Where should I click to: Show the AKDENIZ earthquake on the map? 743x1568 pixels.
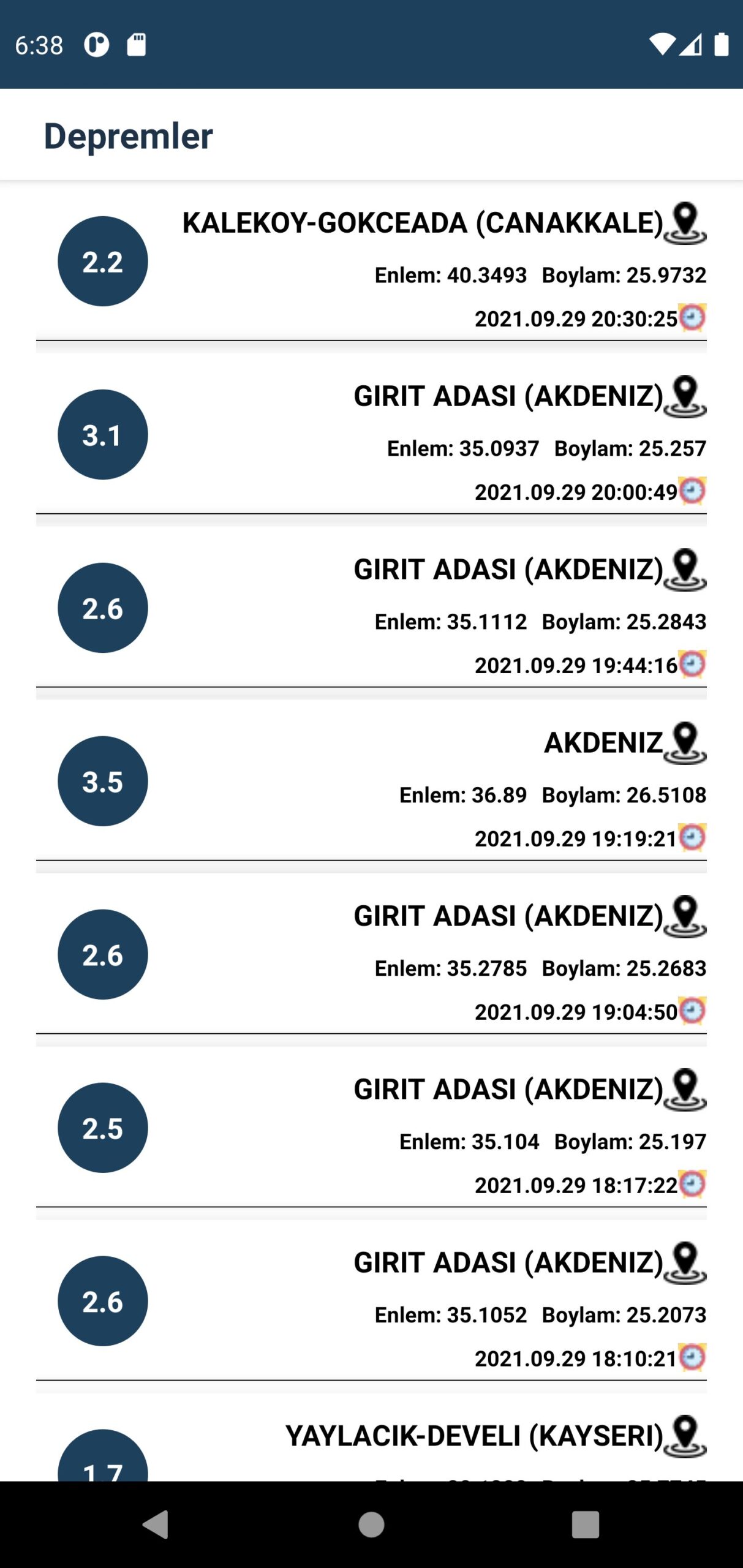click(685, 744)
